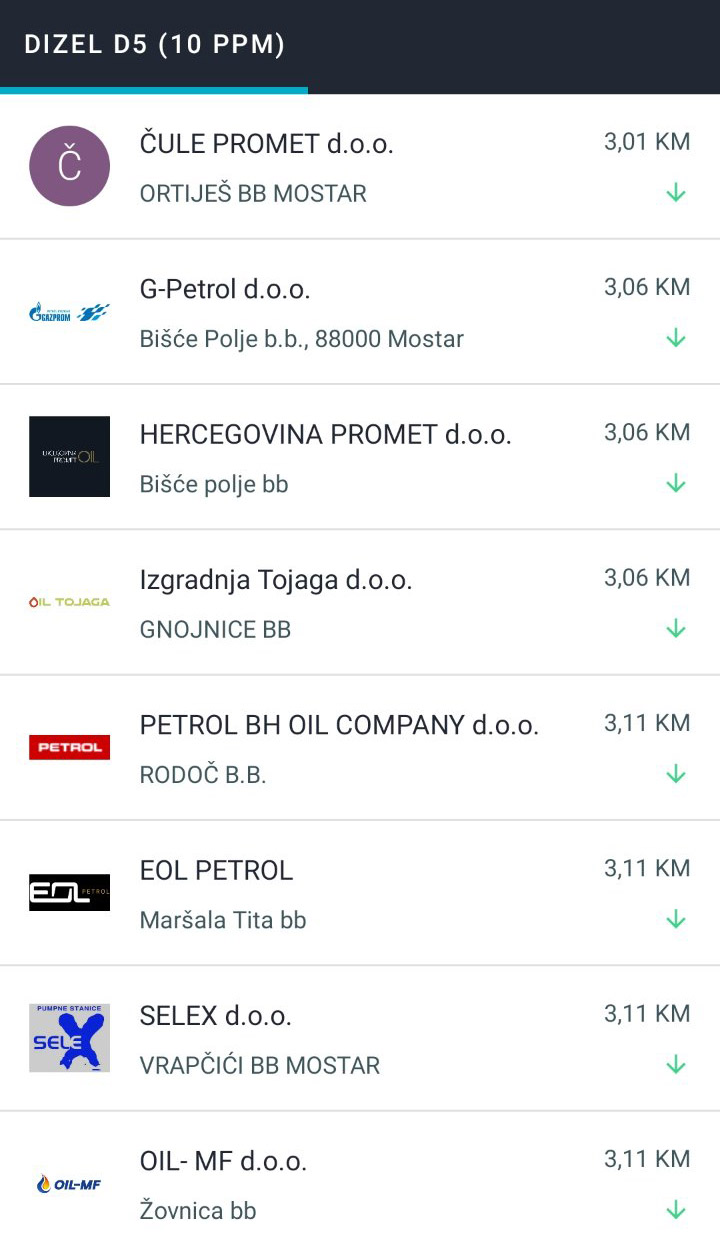Open the ČULE PROMET d.o.o. station

(x=360, y=167)
